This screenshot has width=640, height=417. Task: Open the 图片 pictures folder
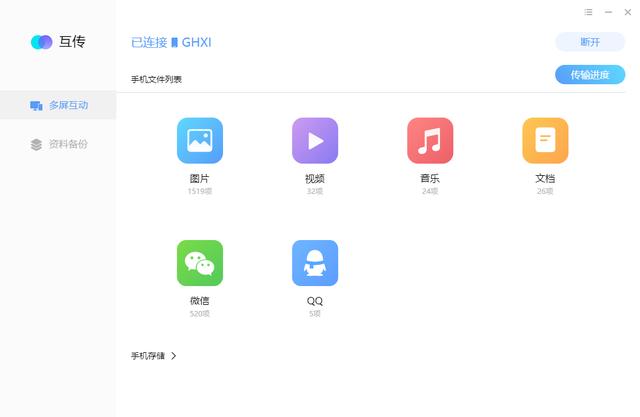(x=199, y=141)
